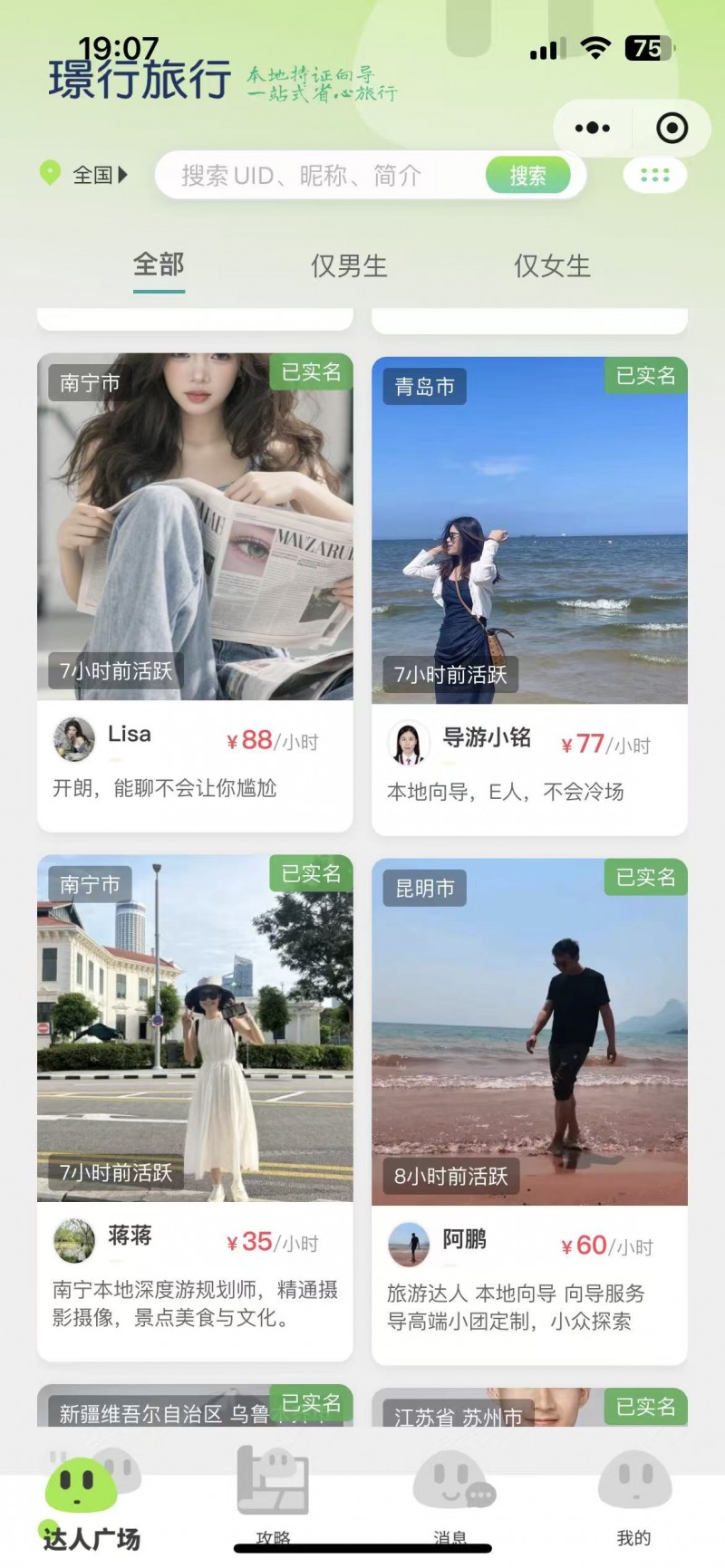Open the mini program more options menu
The image size is (725, 1568).
point(593,128)
